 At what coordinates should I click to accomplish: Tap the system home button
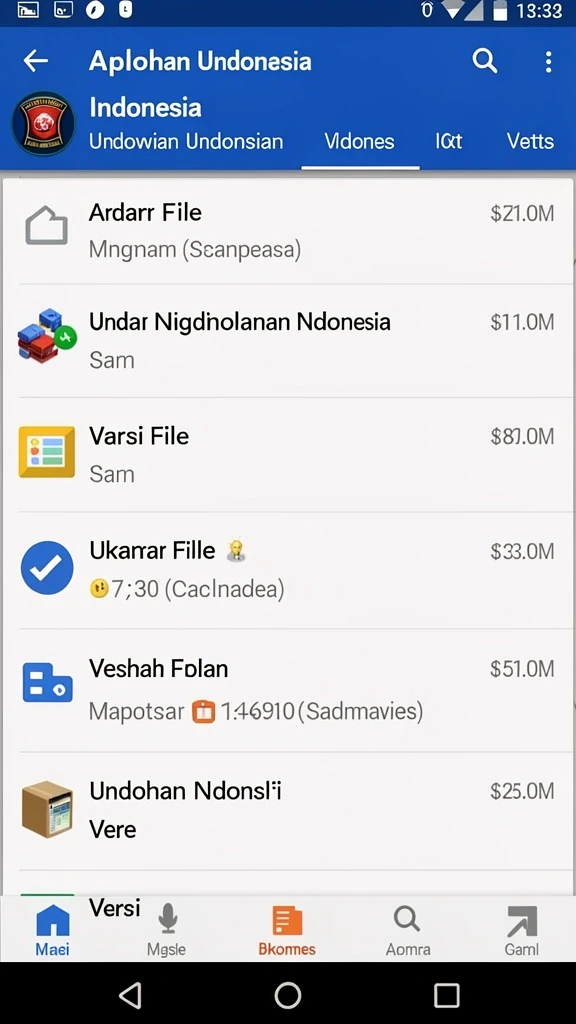288,995
